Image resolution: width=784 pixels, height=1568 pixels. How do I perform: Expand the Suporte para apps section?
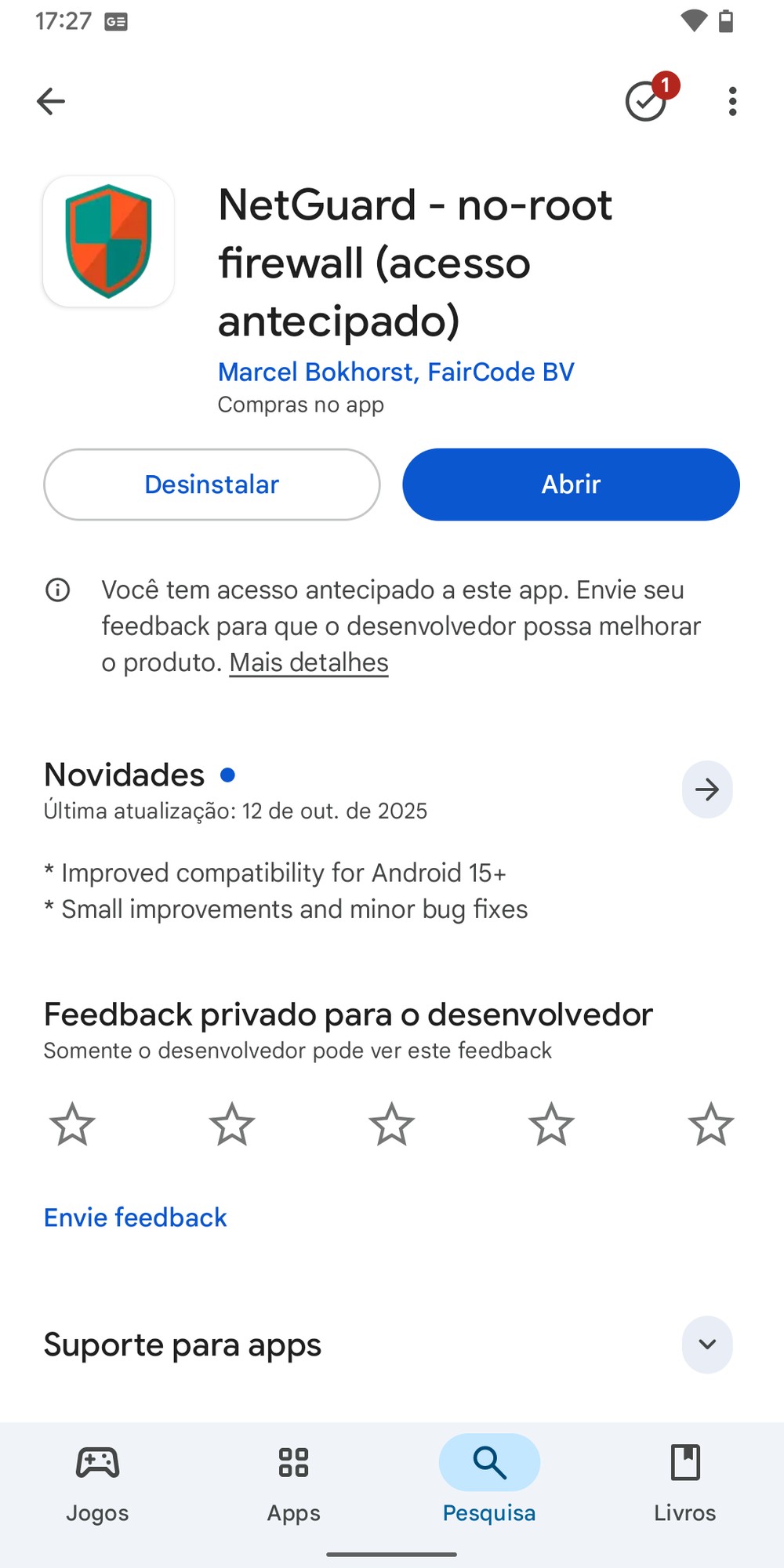click(707, 1345)
